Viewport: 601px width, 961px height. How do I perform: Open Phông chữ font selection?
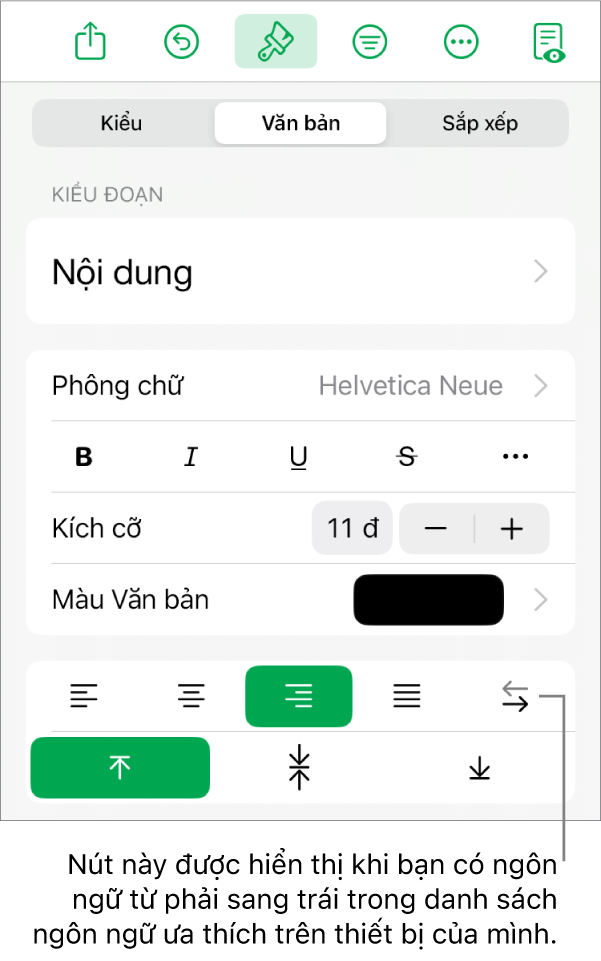300,386
